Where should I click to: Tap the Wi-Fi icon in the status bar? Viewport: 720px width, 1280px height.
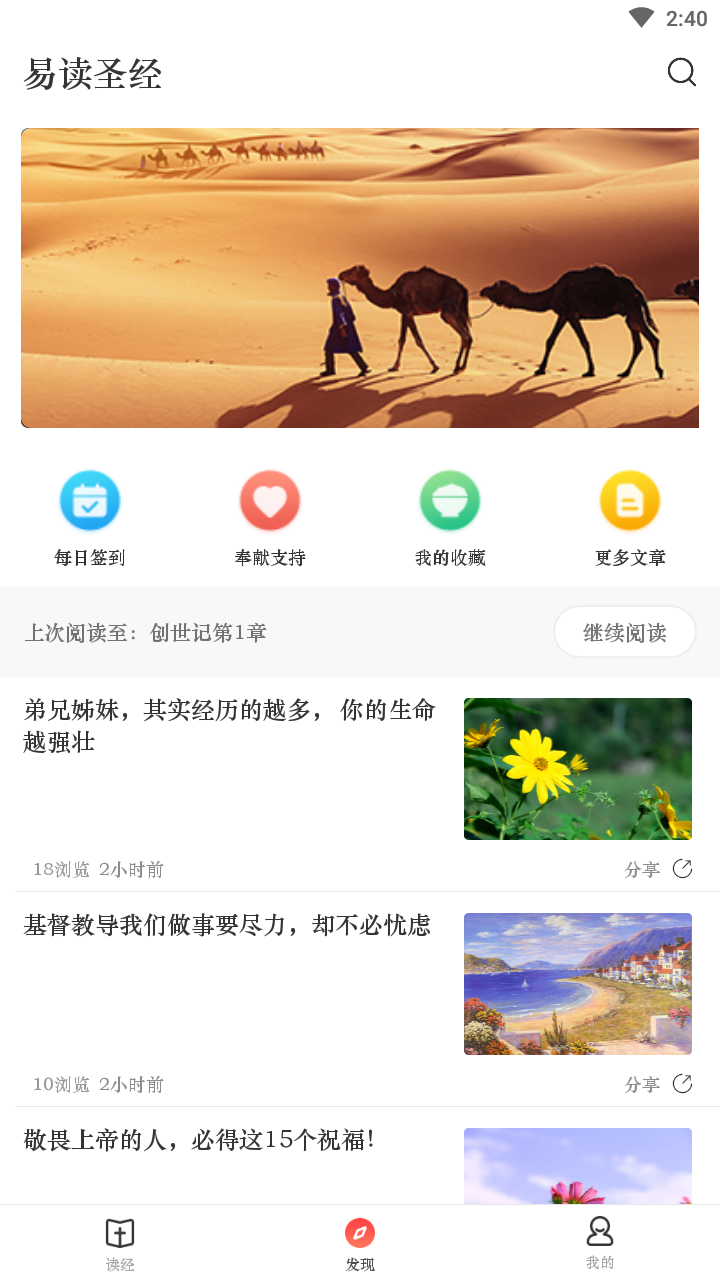(x=641, y=16)
